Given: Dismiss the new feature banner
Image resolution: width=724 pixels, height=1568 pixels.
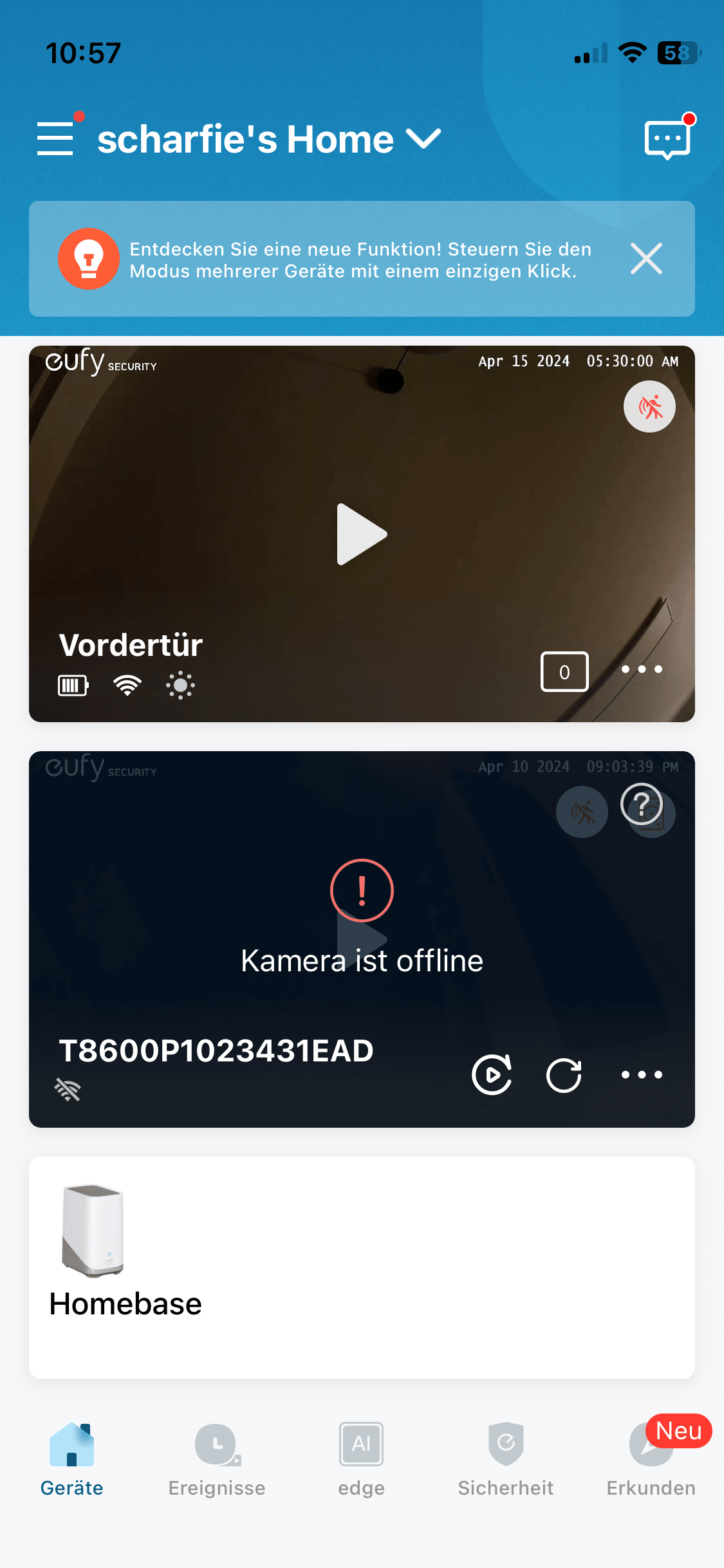Looking at the screenshot, I should click(646, 259).
